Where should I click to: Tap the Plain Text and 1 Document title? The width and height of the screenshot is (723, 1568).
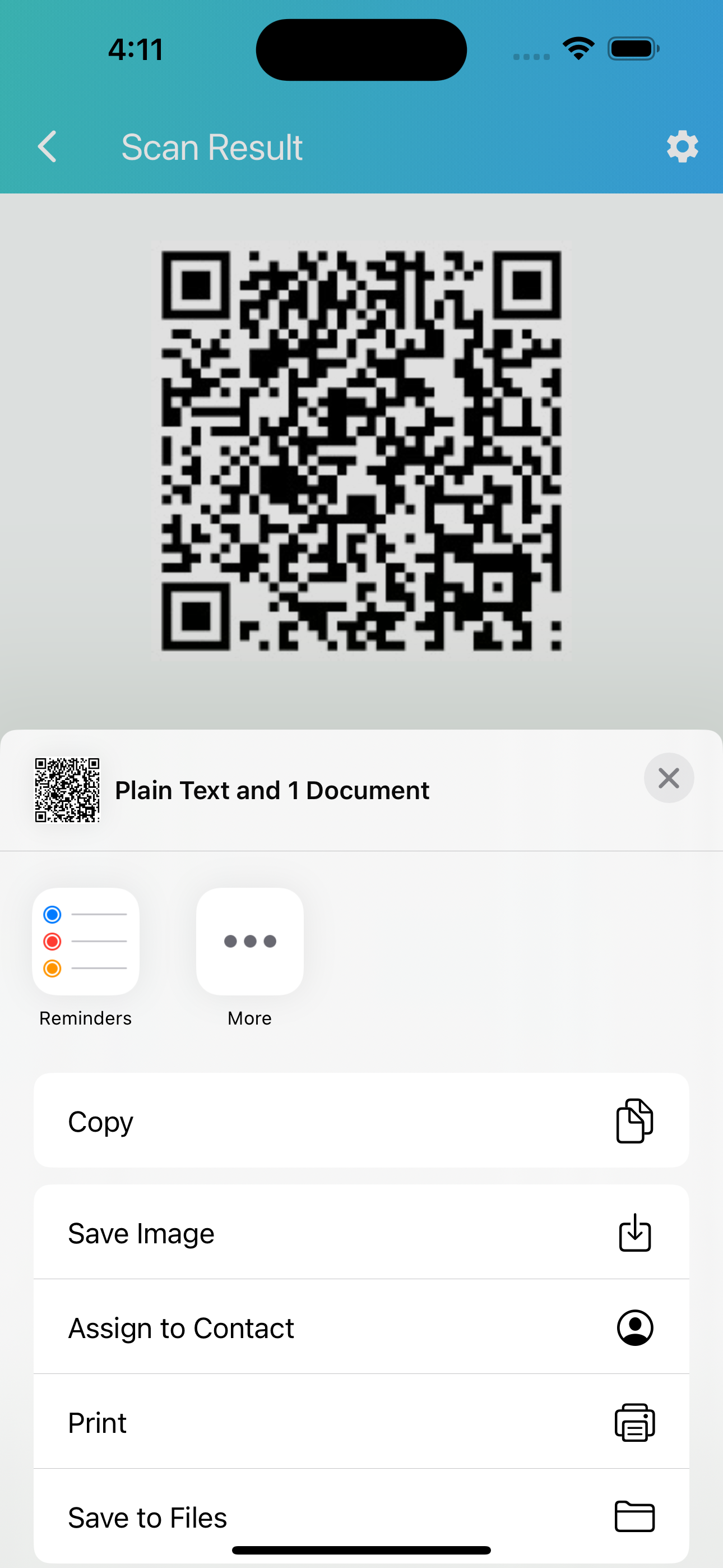click(x=271, y=790)
